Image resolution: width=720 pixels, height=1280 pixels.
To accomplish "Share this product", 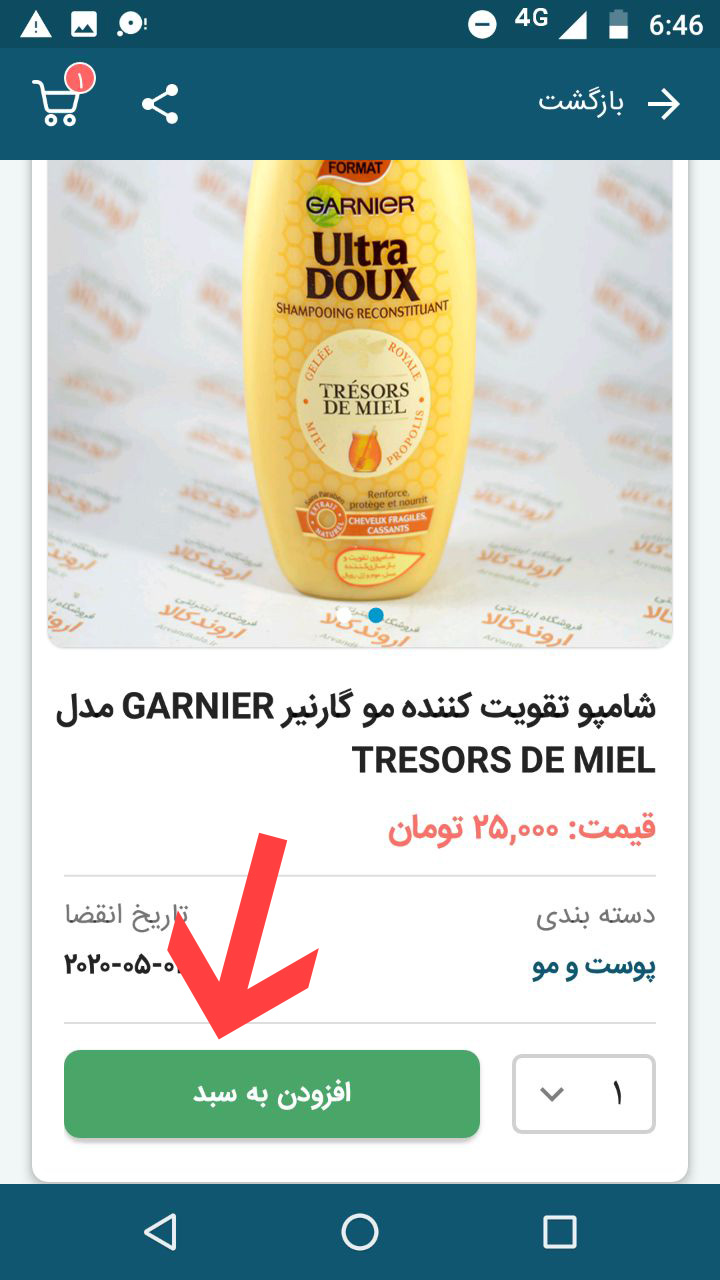I will 160,104.
